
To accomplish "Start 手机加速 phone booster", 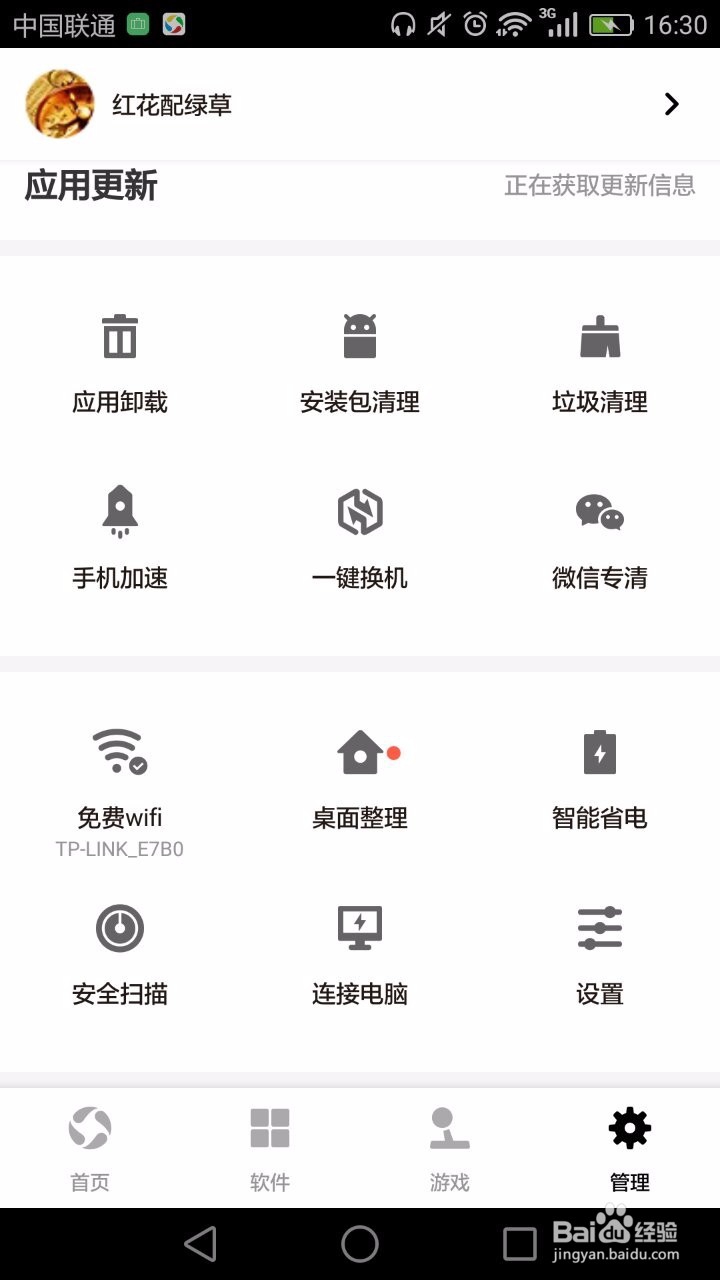I will pyautogui.click(x=120, y=538).
